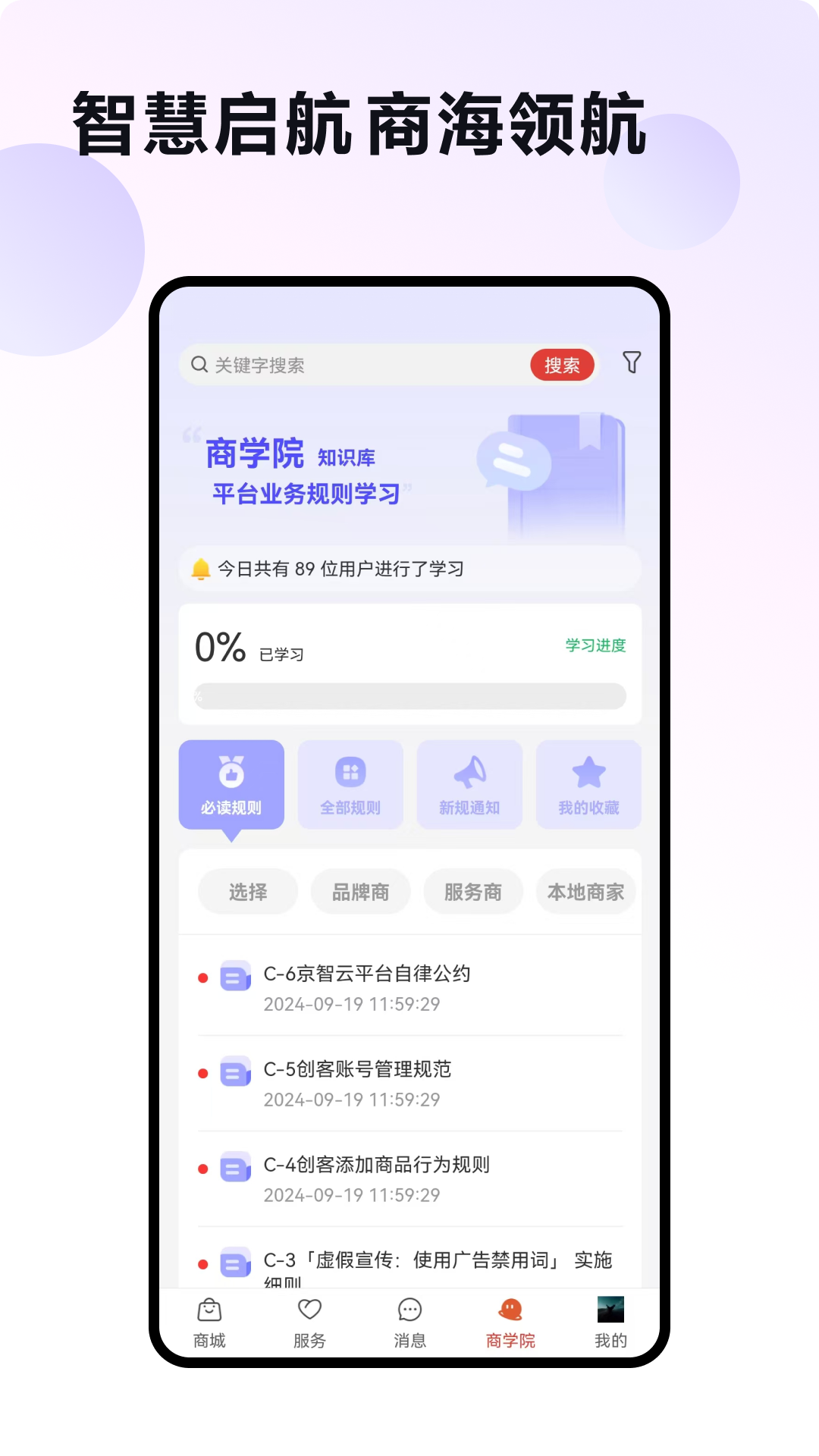Toggle the 本地商家 filter chip
The height and width of the screenshot is (1456, 819).
585,892
